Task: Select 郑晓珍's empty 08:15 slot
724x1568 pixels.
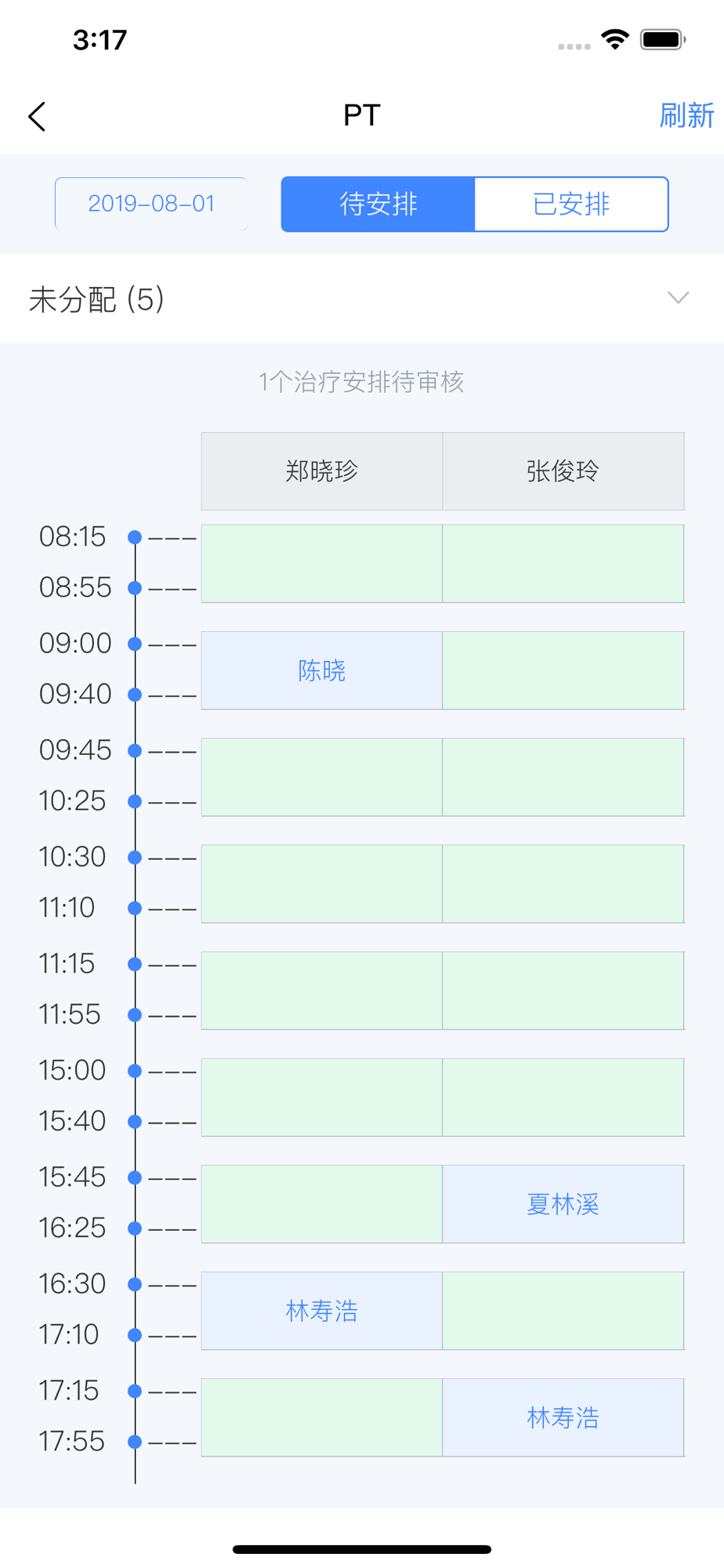Action: (x=322, y=564)
